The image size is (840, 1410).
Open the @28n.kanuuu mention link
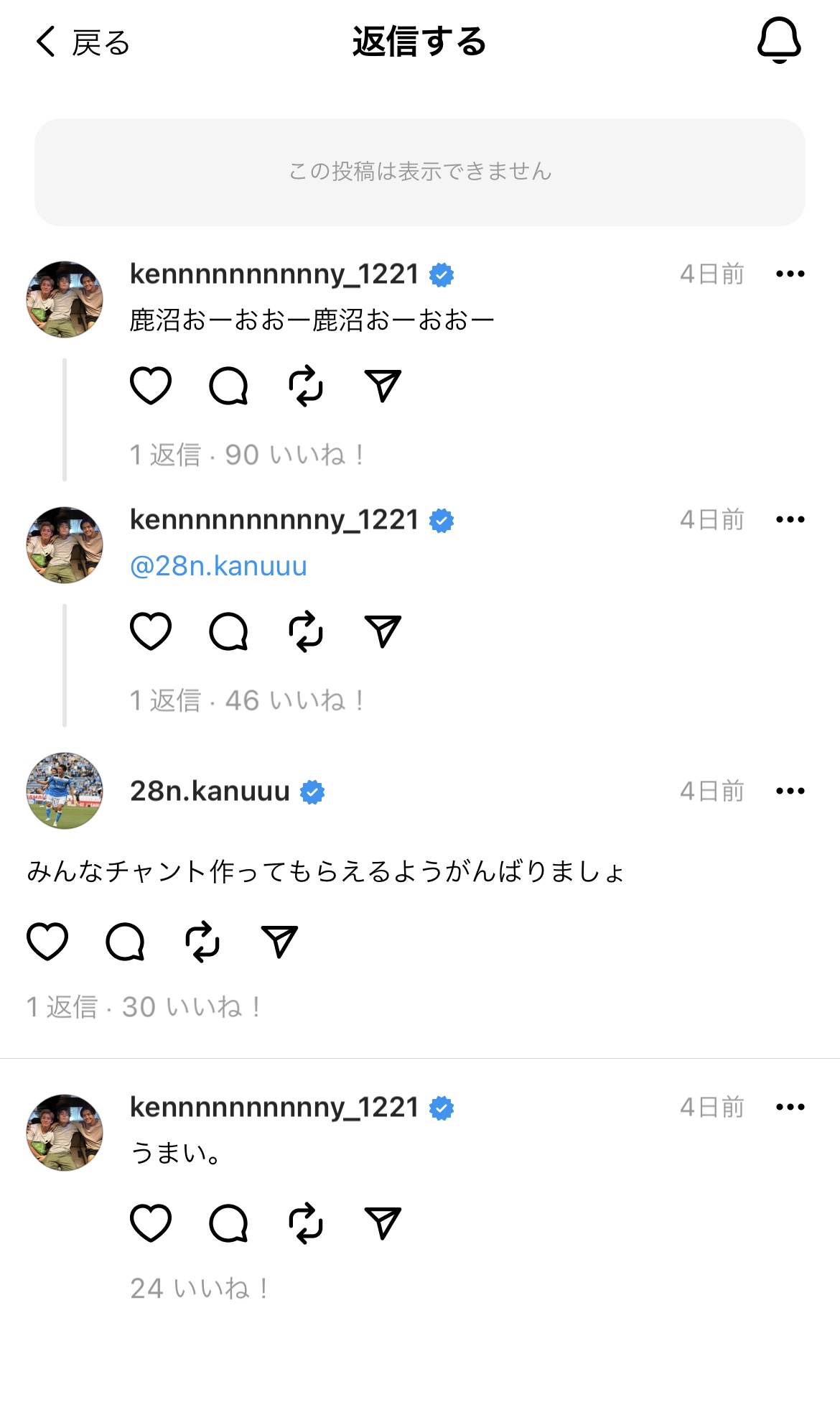(218, 566)
